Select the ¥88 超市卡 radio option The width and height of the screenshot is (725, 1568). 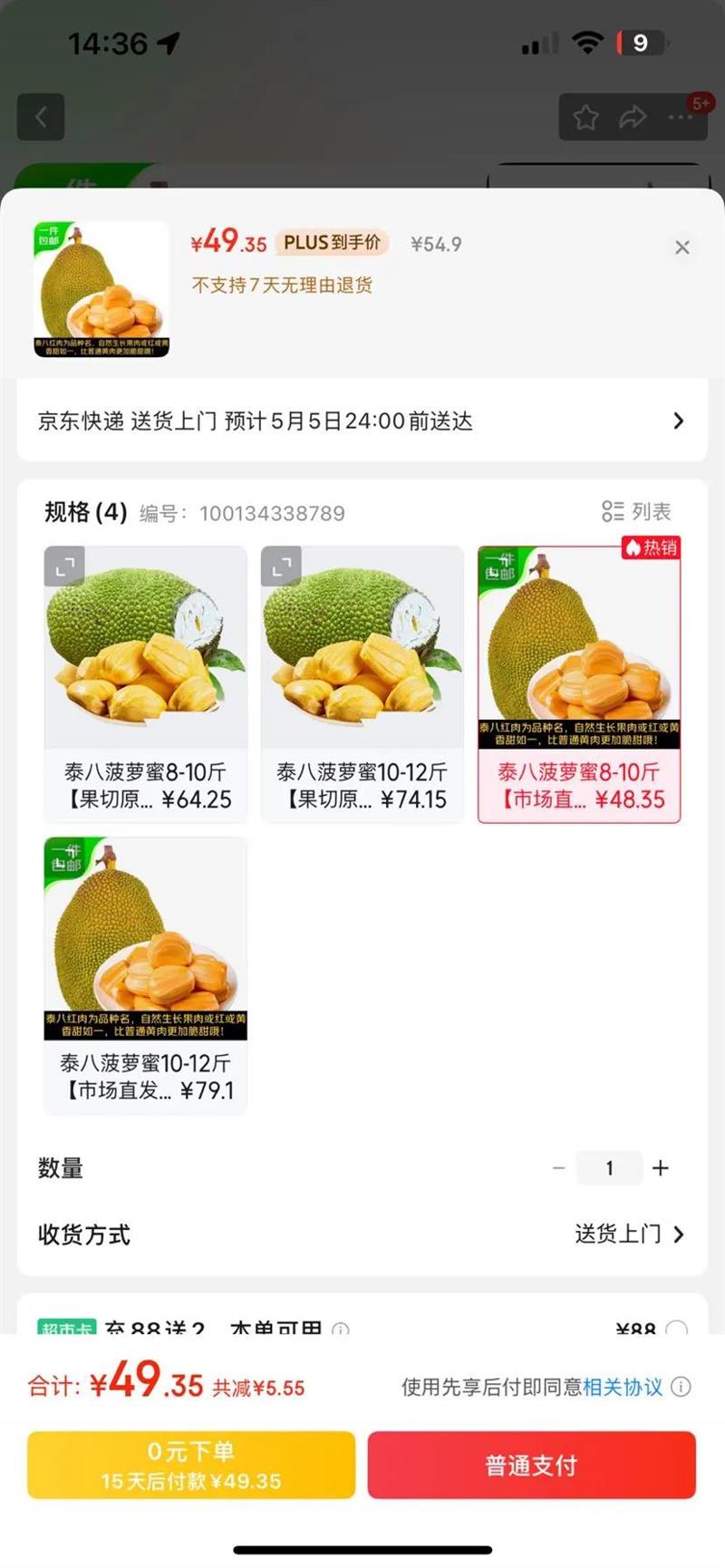tap(676, 1329)
